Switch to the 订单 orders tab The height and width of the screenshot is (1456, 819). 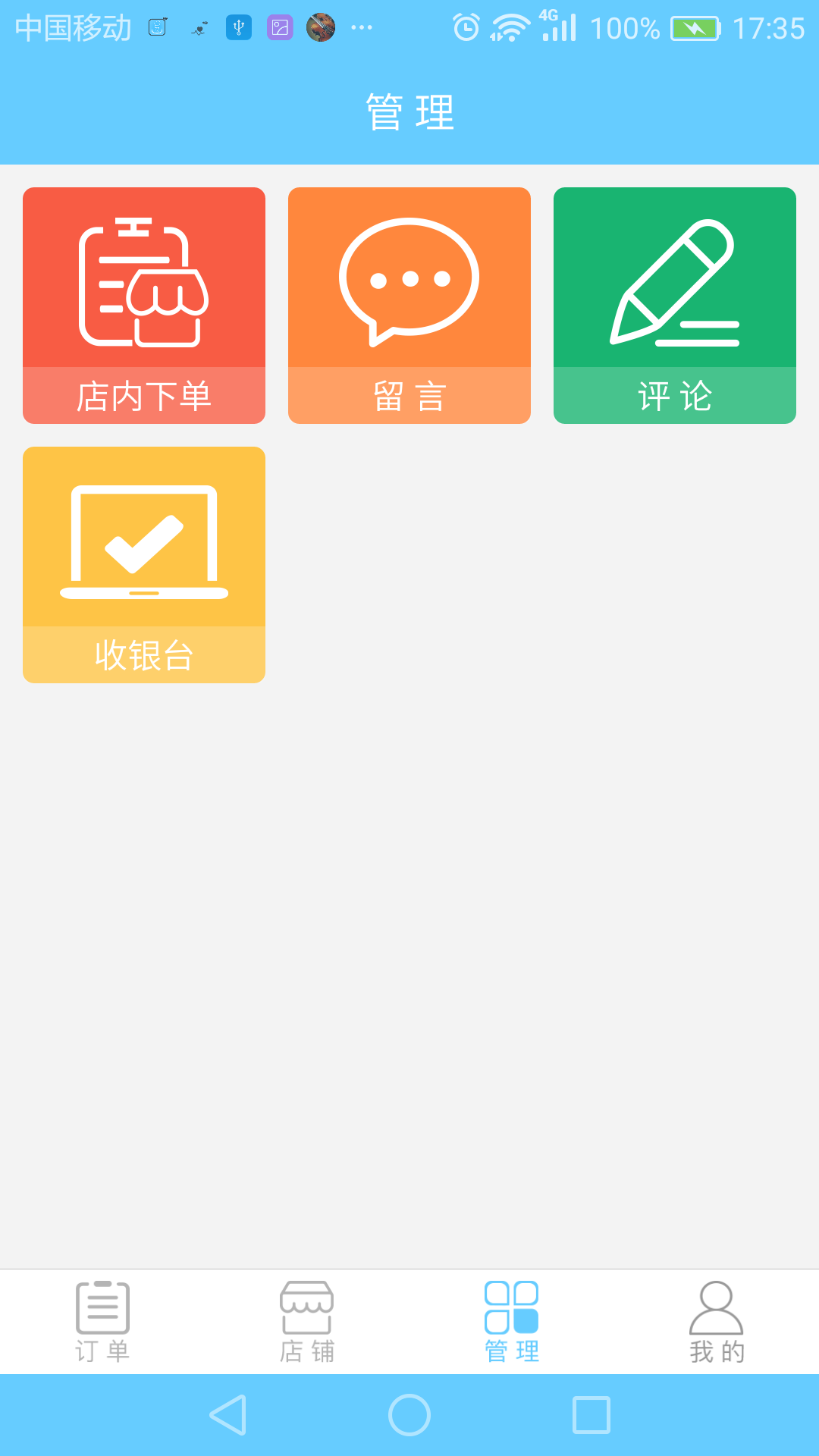pyautogui.click(x=102, y=1321)
